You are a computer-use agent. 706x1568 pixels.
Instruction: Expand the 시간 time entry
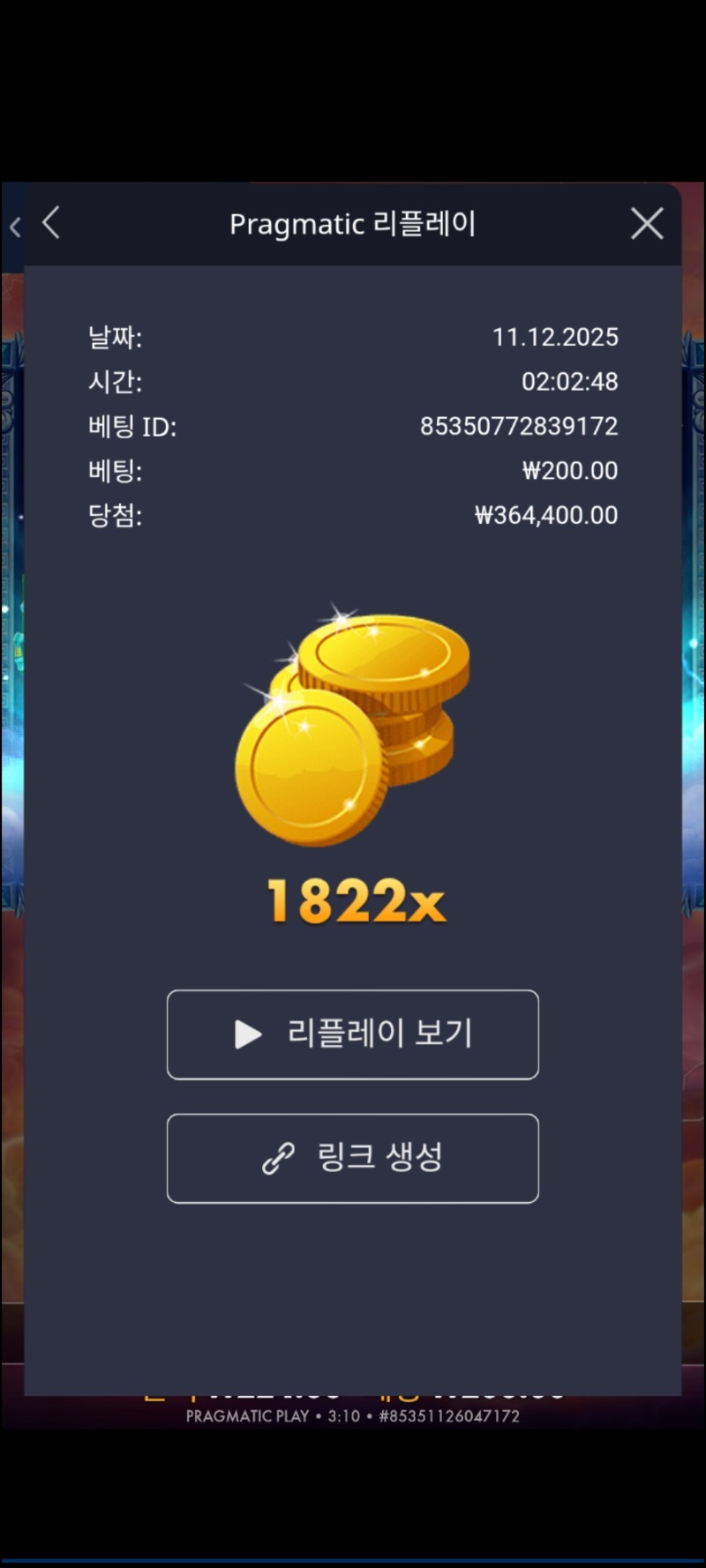[353, 381]
